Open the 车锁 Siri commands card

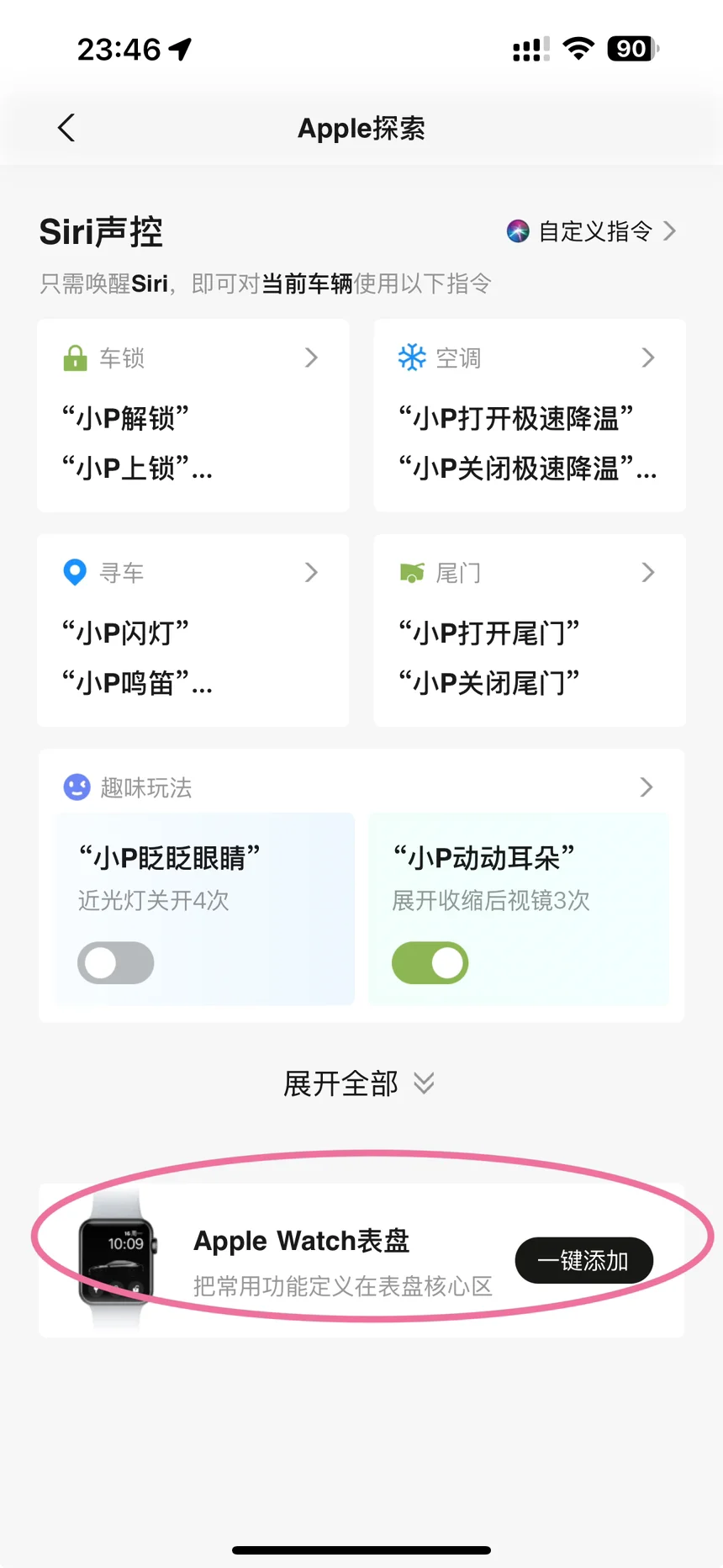pos(193,416)
